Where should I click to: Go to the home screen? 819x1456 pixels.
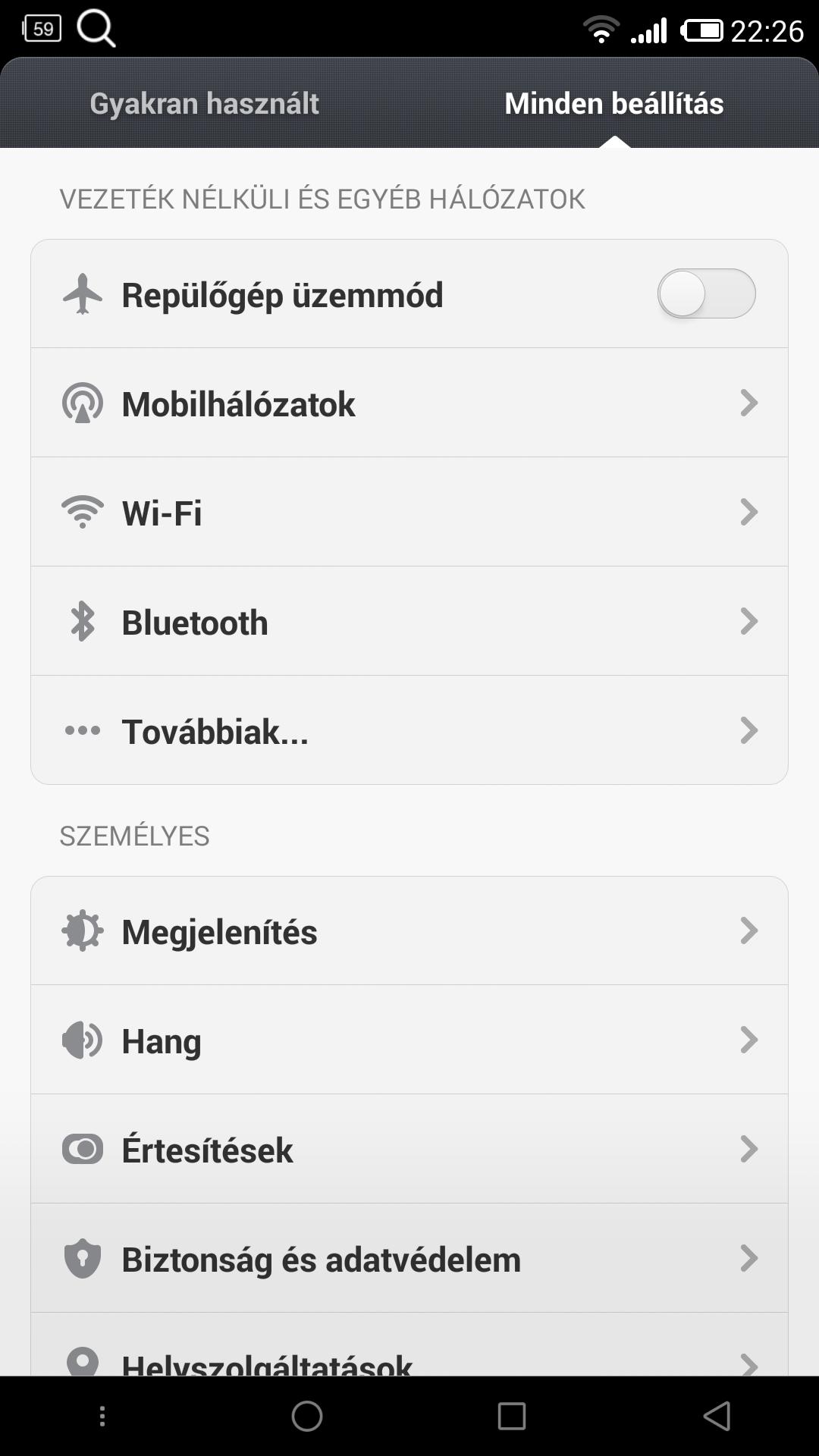pos(307,1416)
